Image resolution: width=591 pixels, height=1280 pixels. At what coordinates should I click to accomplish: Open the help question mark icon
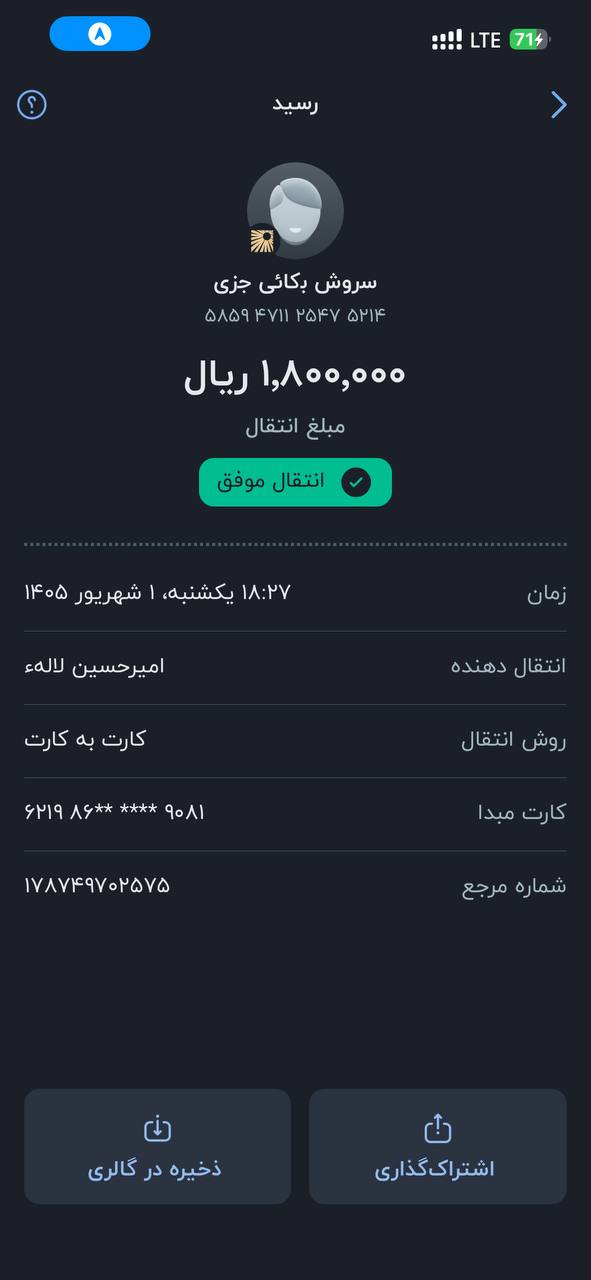click(32, 104)
